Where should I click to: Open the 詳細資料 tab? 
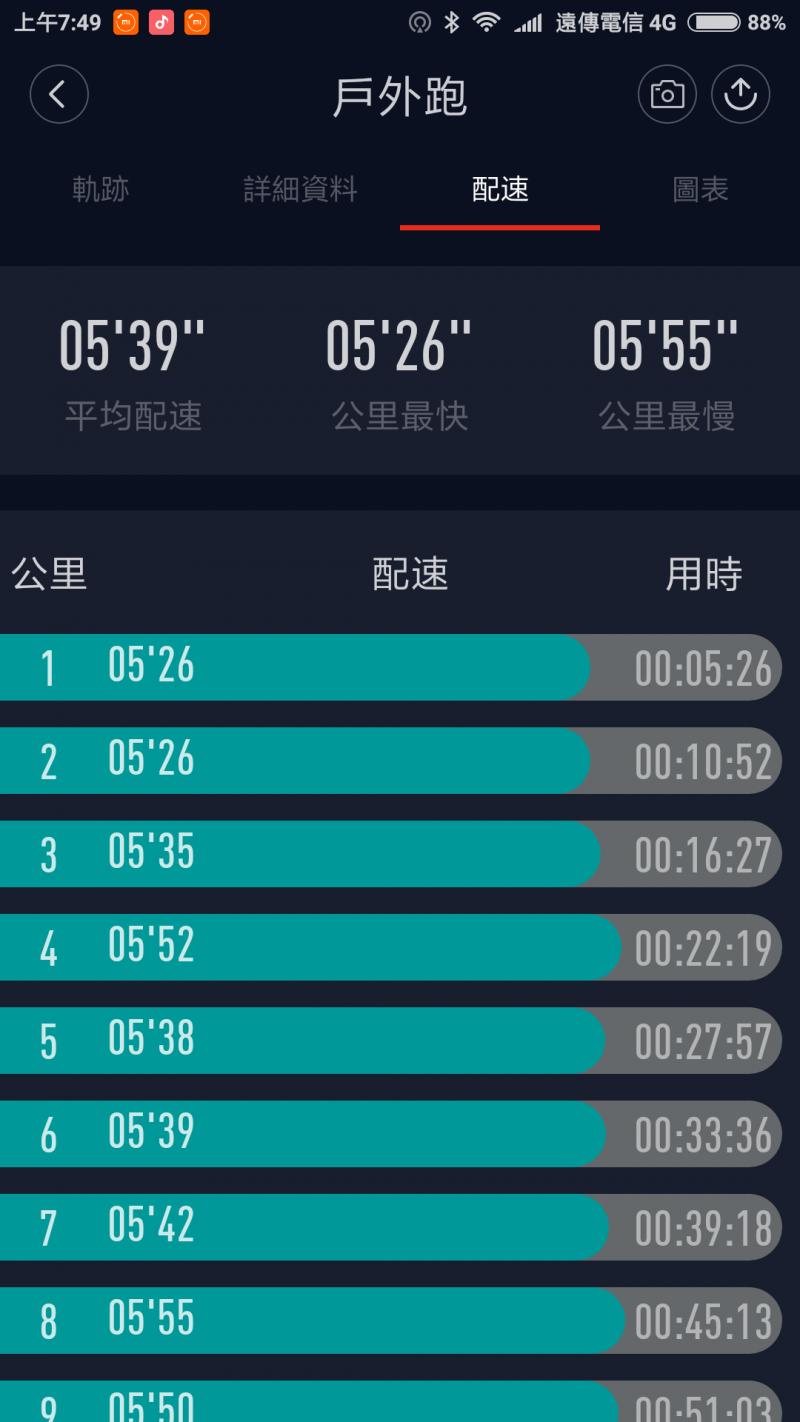[x=300, y=189]
